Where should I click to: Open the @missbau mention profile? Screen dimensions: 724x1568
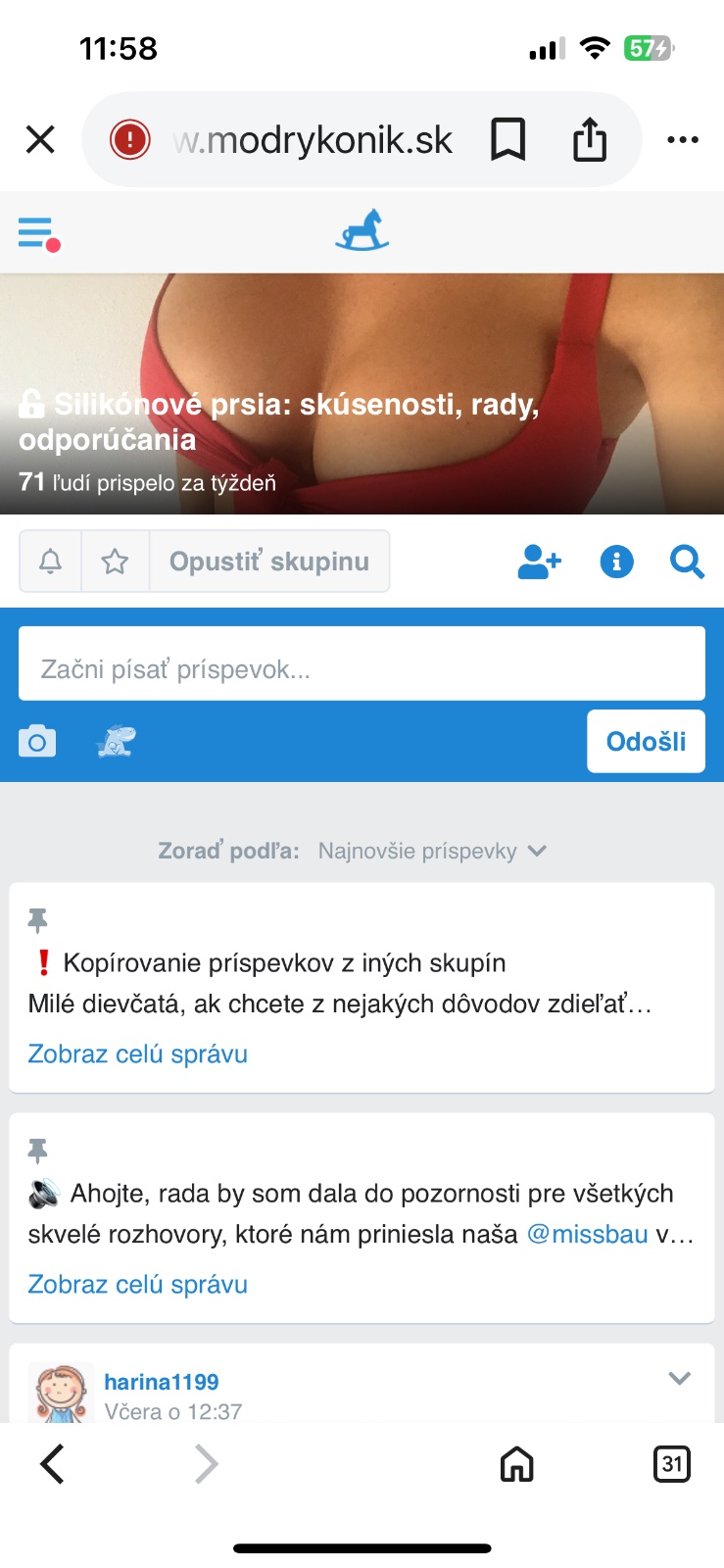pyautogui.click(x=588, y=1234)
